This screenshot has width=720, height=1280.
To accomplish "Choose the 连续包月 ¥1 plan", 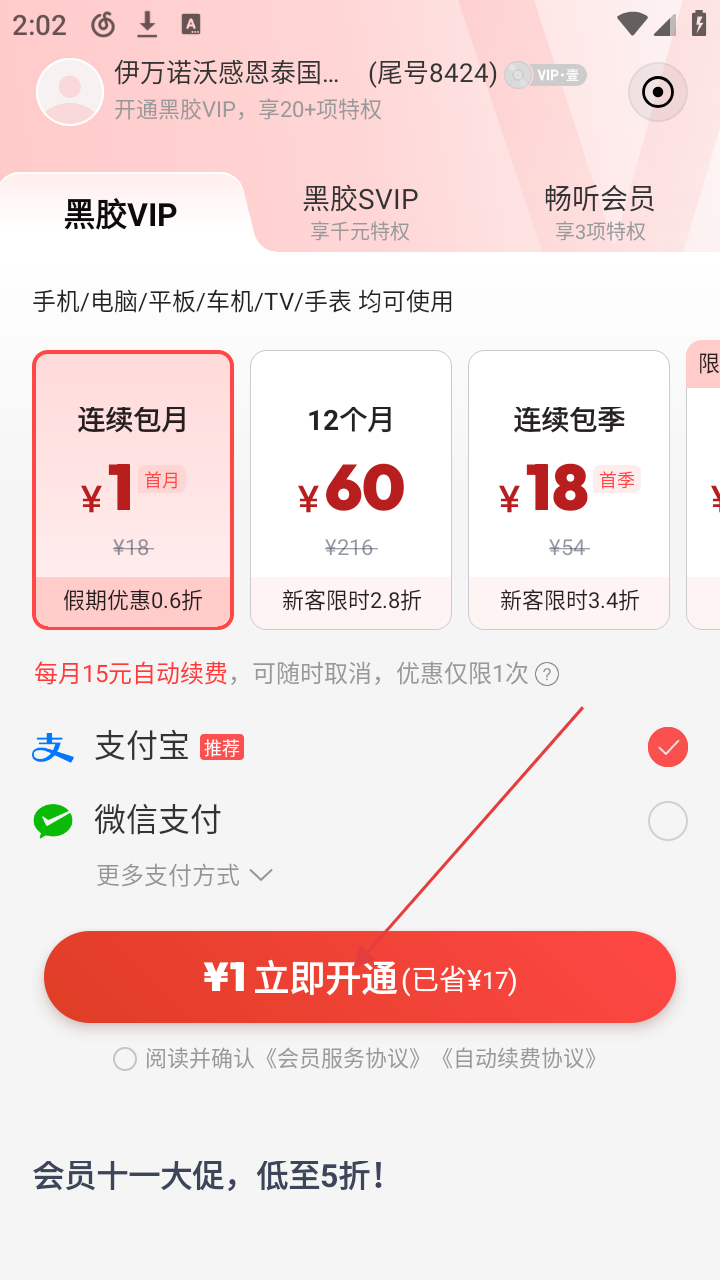I will [133, 489].
